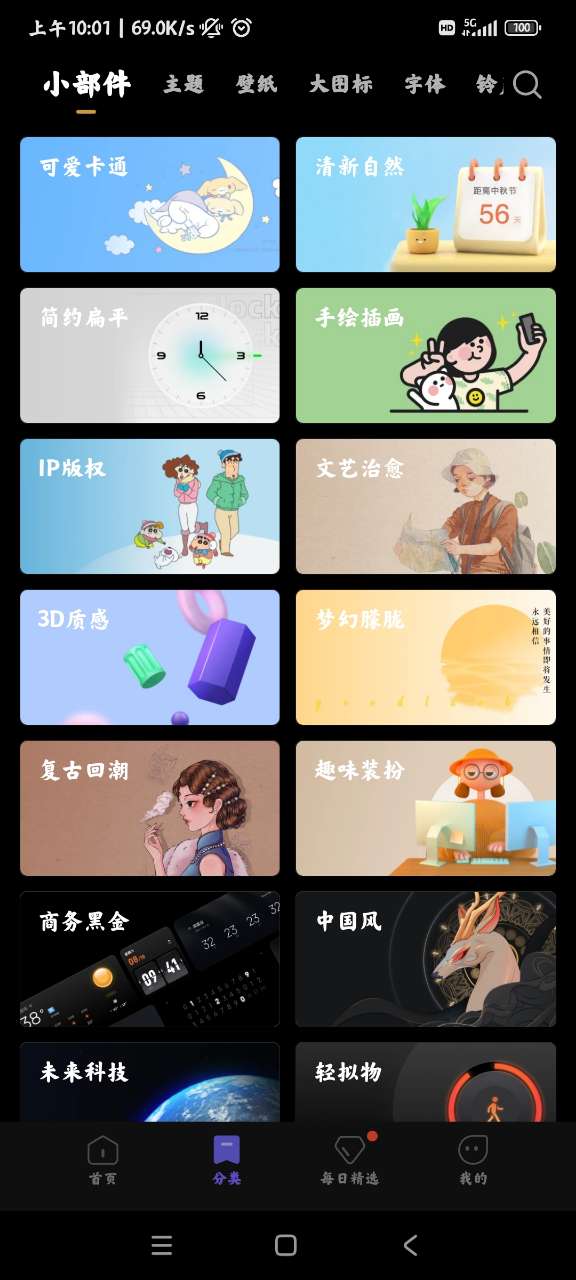Switch to the 大图标 tab
This screenshot has height=1280, width=576.
click(340, 84)
